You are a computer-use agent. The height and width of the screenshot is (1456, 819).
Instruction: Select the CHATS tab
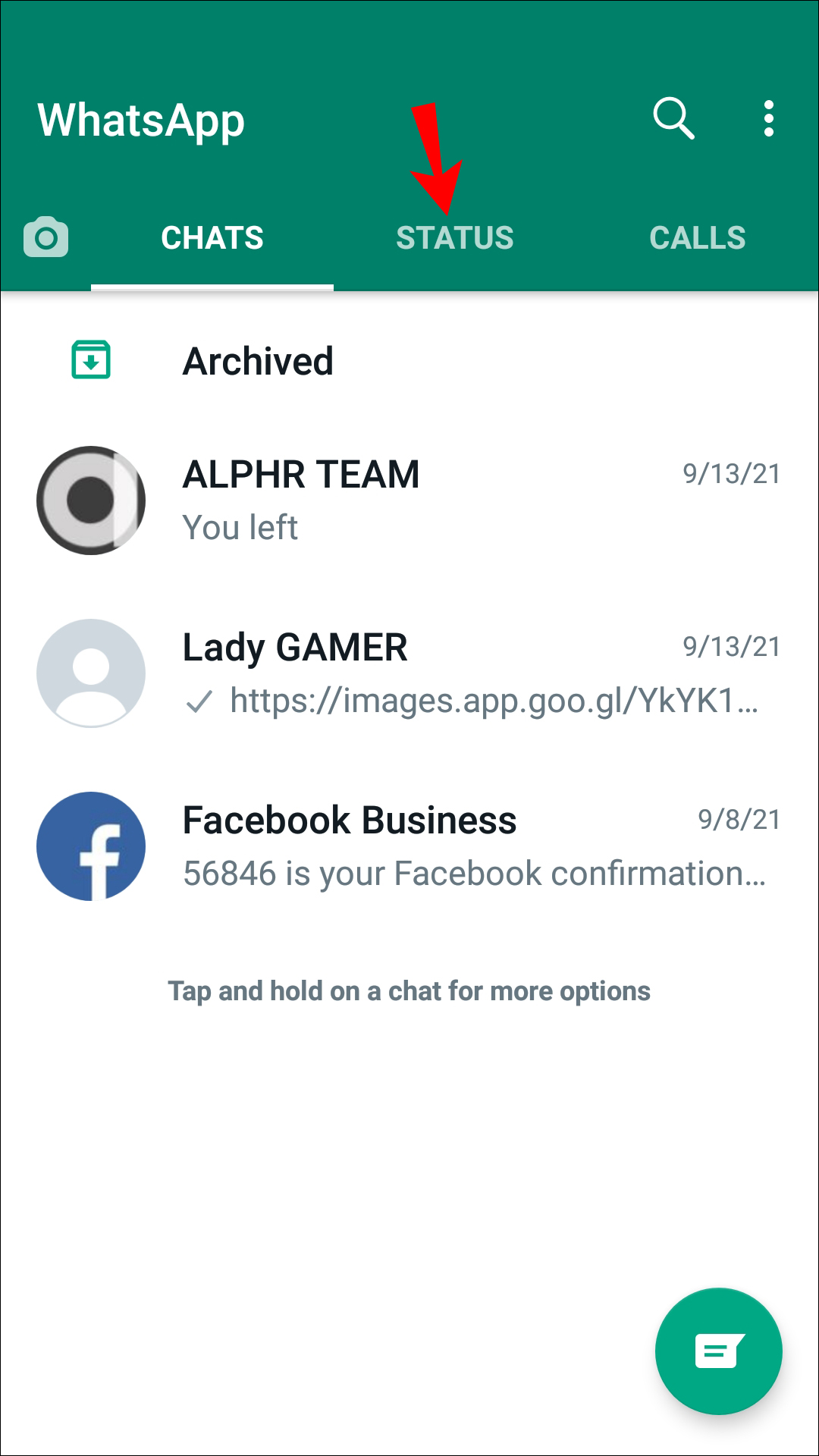tap(212, 238)
